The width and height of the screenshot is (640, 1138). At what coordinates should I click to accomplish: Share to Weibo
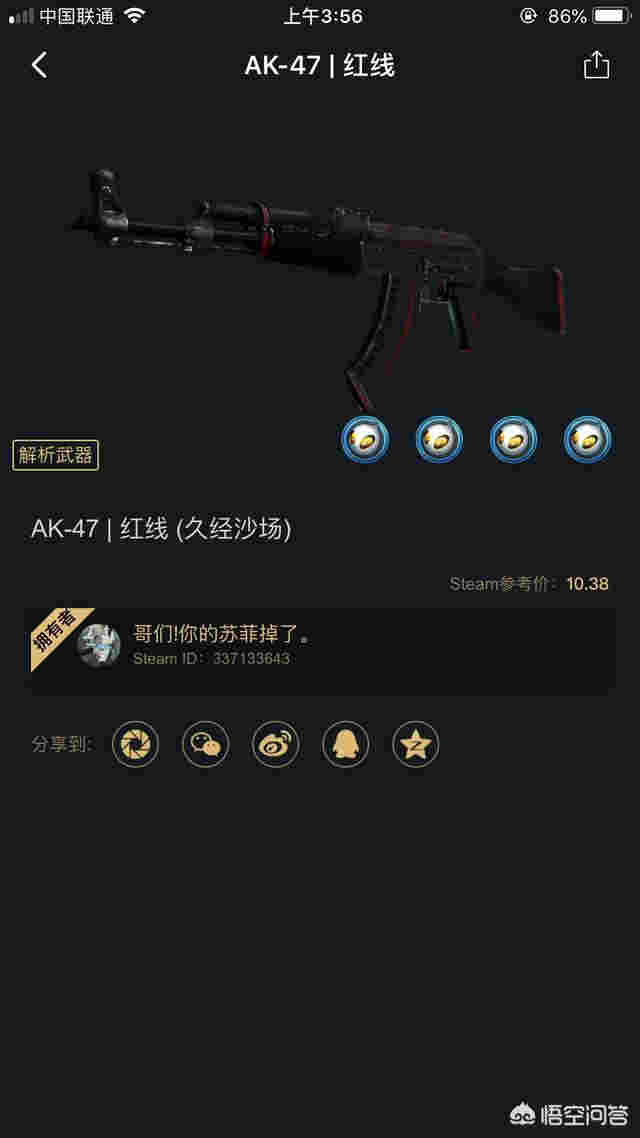[275, 745]
